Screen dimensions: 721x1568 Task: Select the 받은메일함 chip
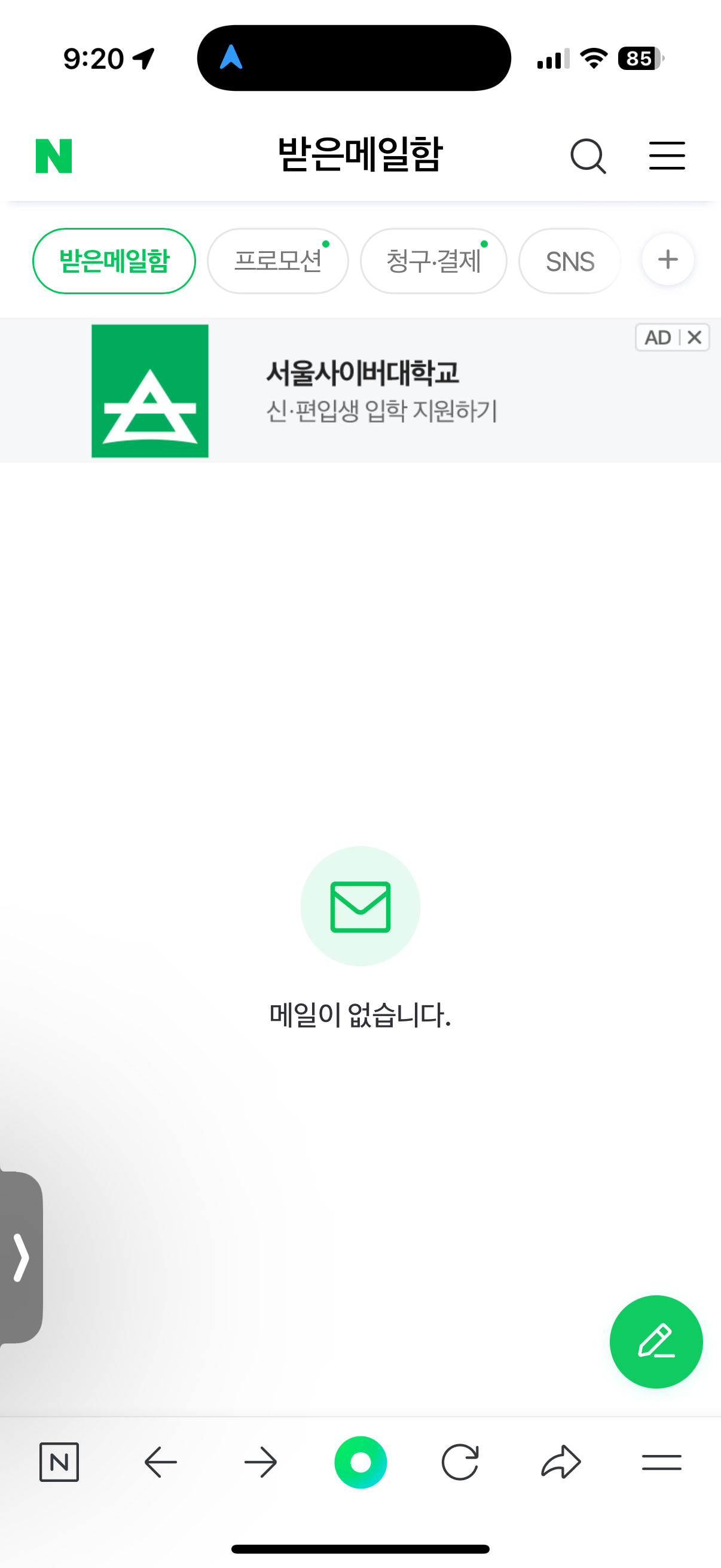coord(114,261)
